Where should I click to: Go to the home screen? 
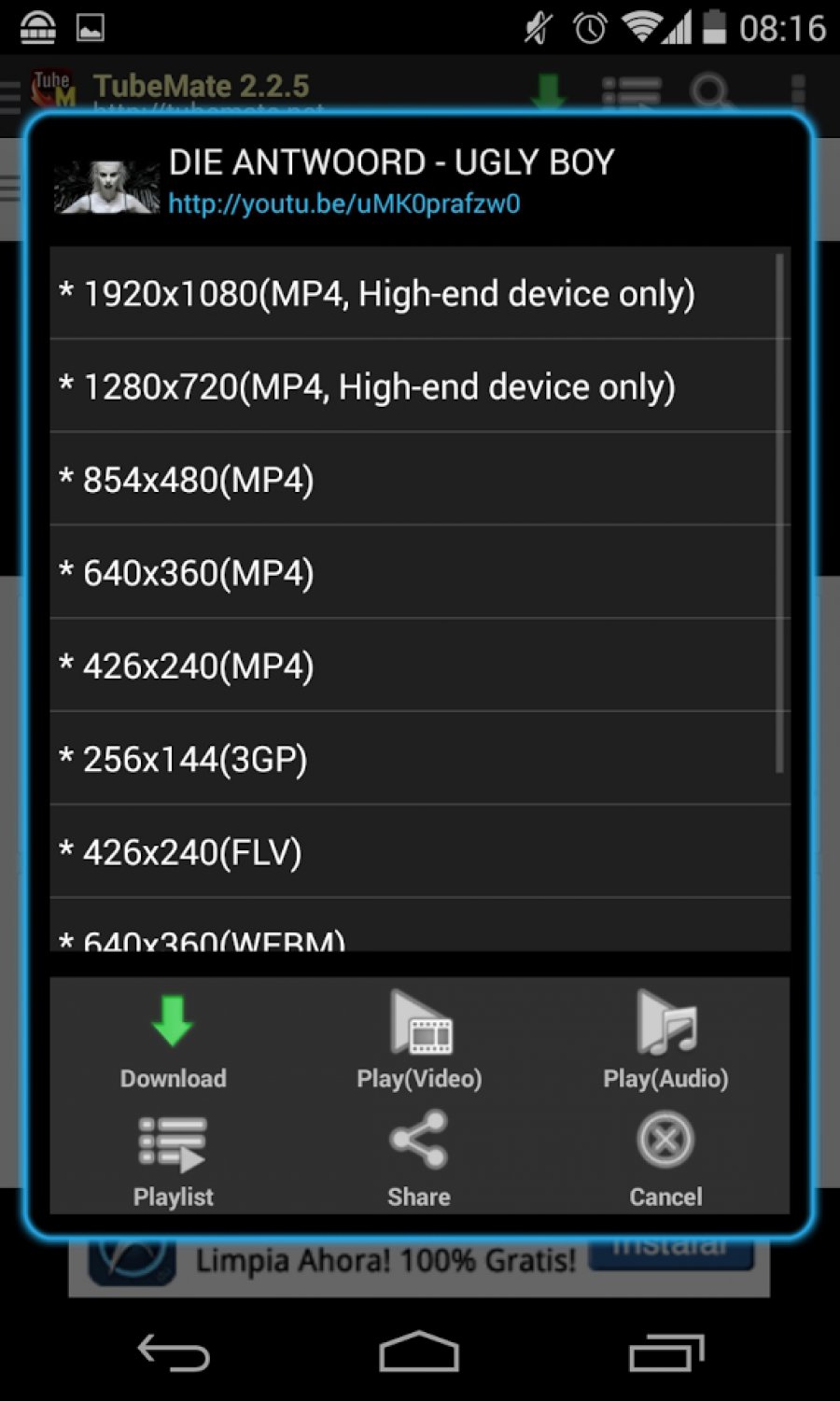coord(419,1352)
